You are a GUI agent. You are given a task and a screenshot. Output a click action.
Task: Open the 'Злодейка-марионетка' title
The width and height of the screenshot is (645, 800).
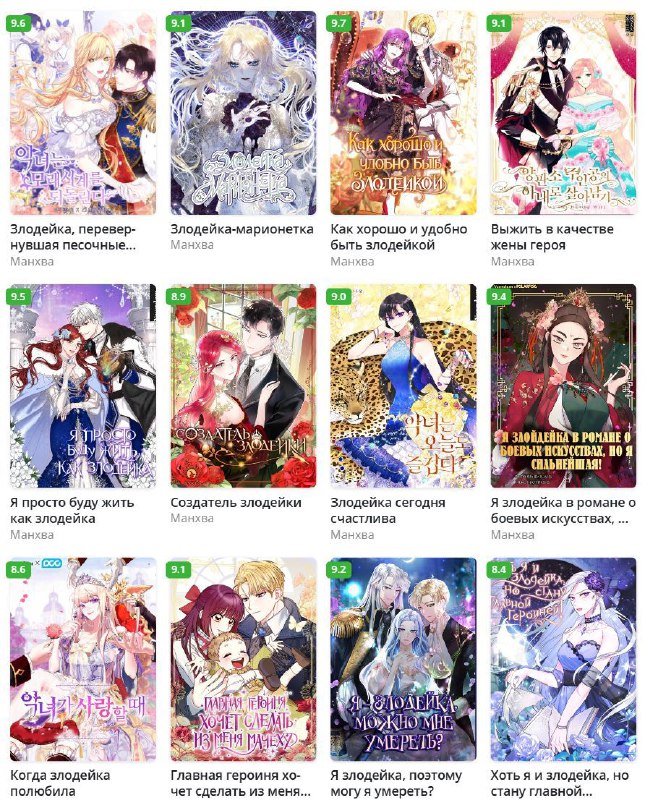(x=242, y=112)
